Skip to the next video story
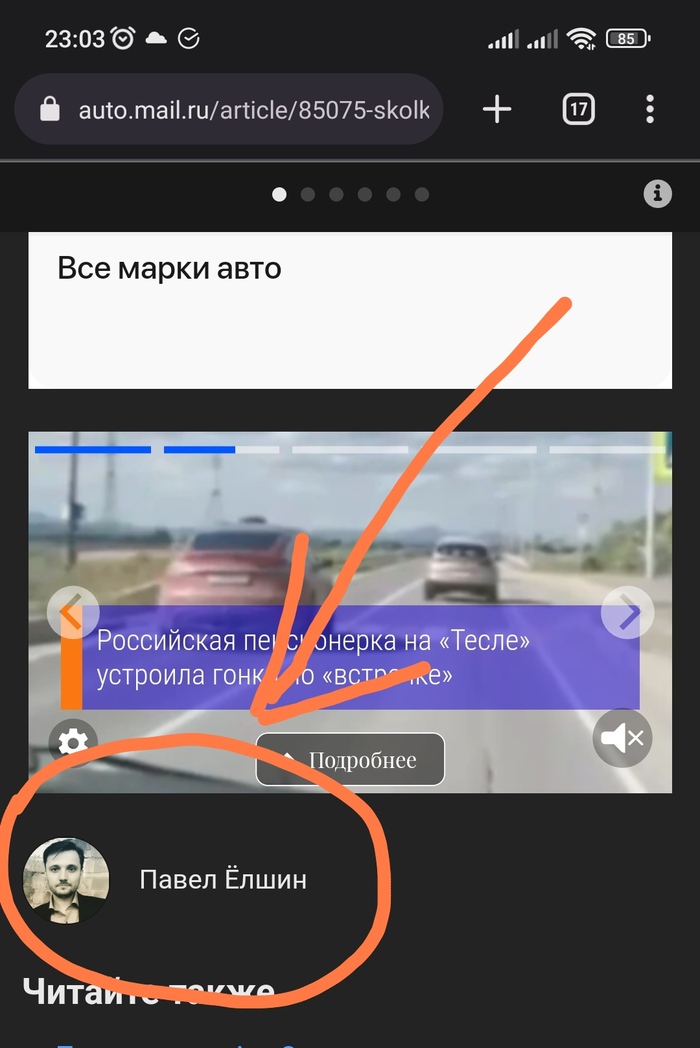700x1048 pixels. [x=627, y=612]
